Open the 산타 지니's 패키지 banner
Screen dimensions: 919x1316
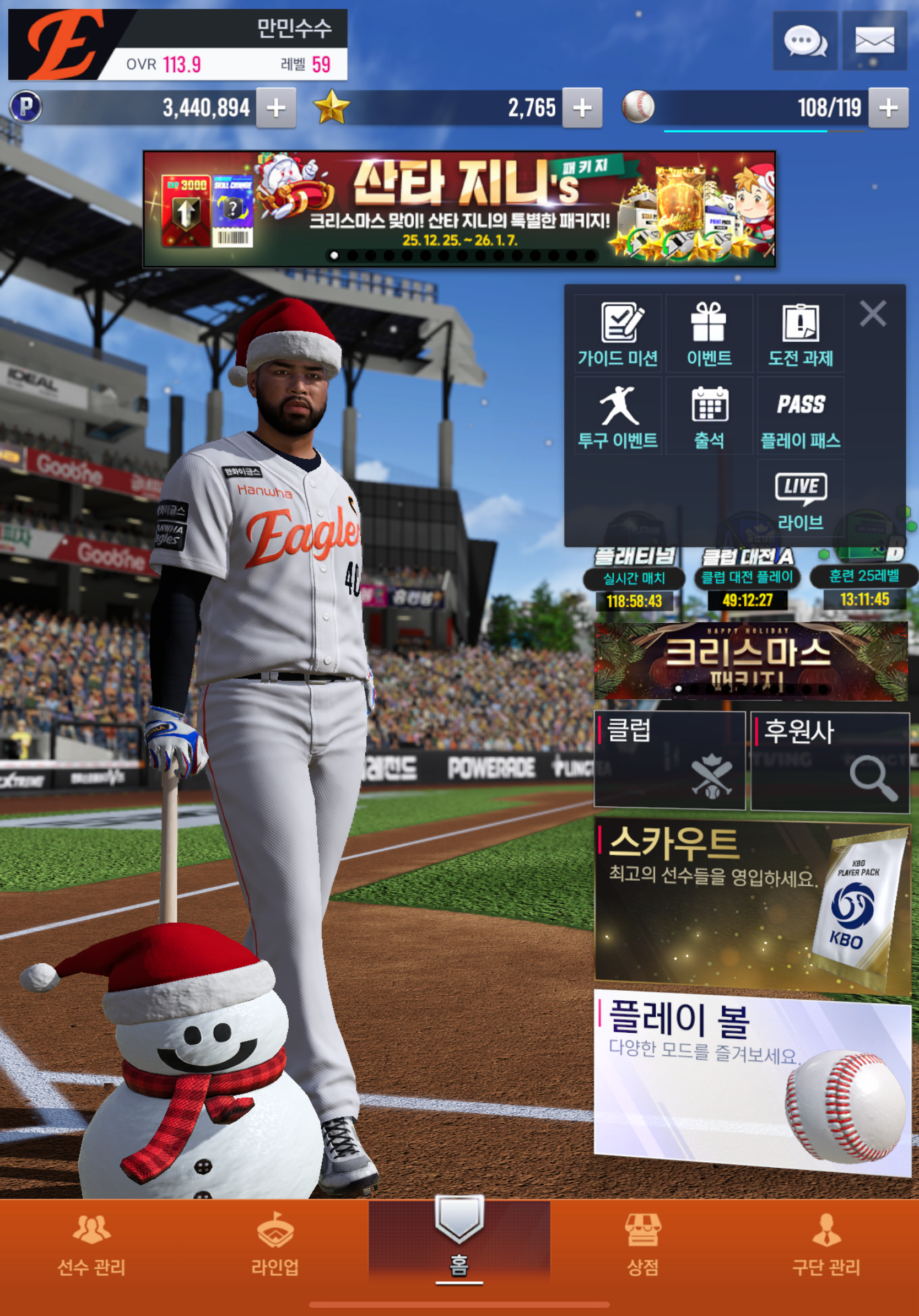click(459, 209)
